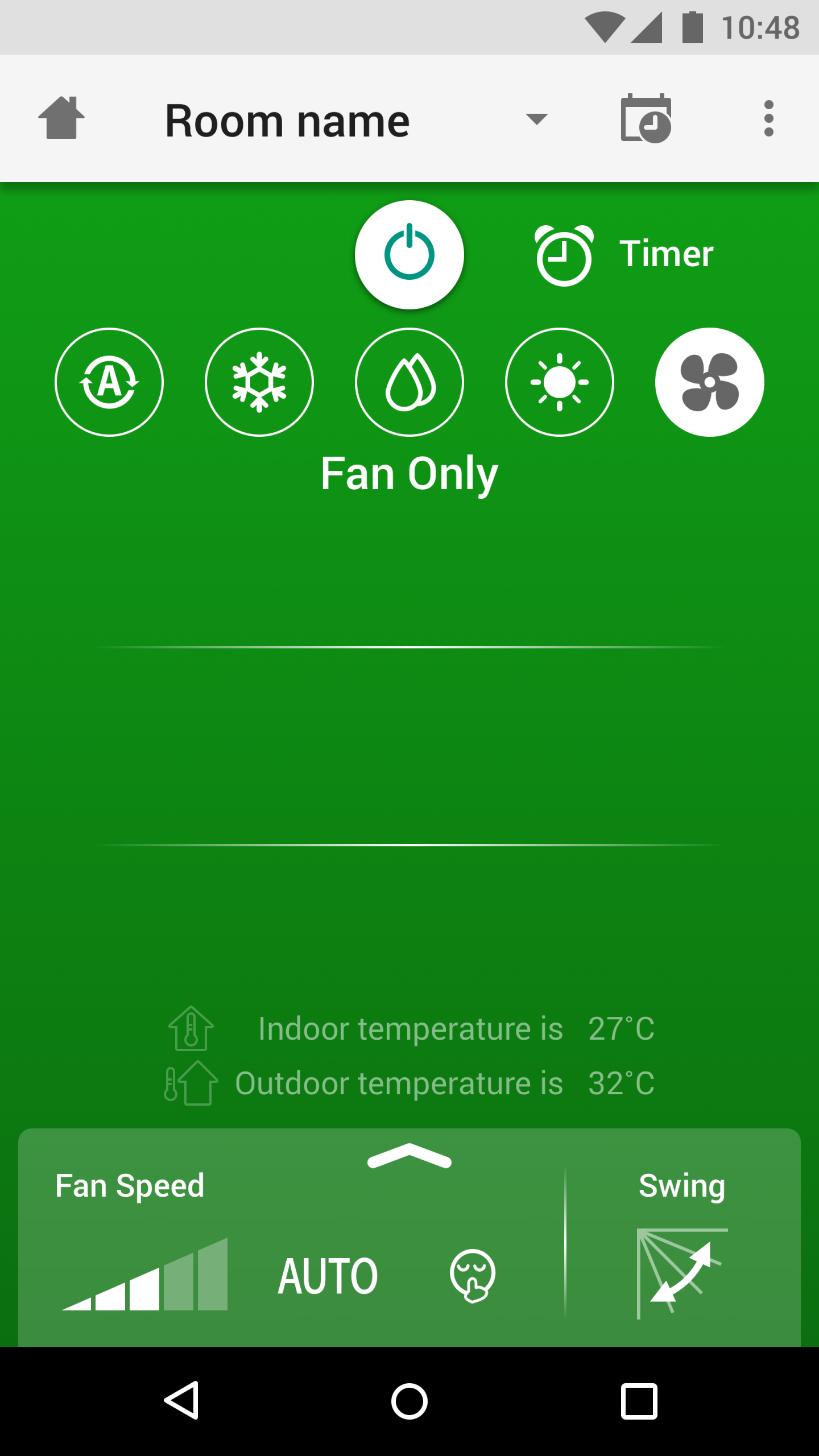Select Heat sun mode
This screenshot has height=1456, width=819.
click(x=560, y=382)
